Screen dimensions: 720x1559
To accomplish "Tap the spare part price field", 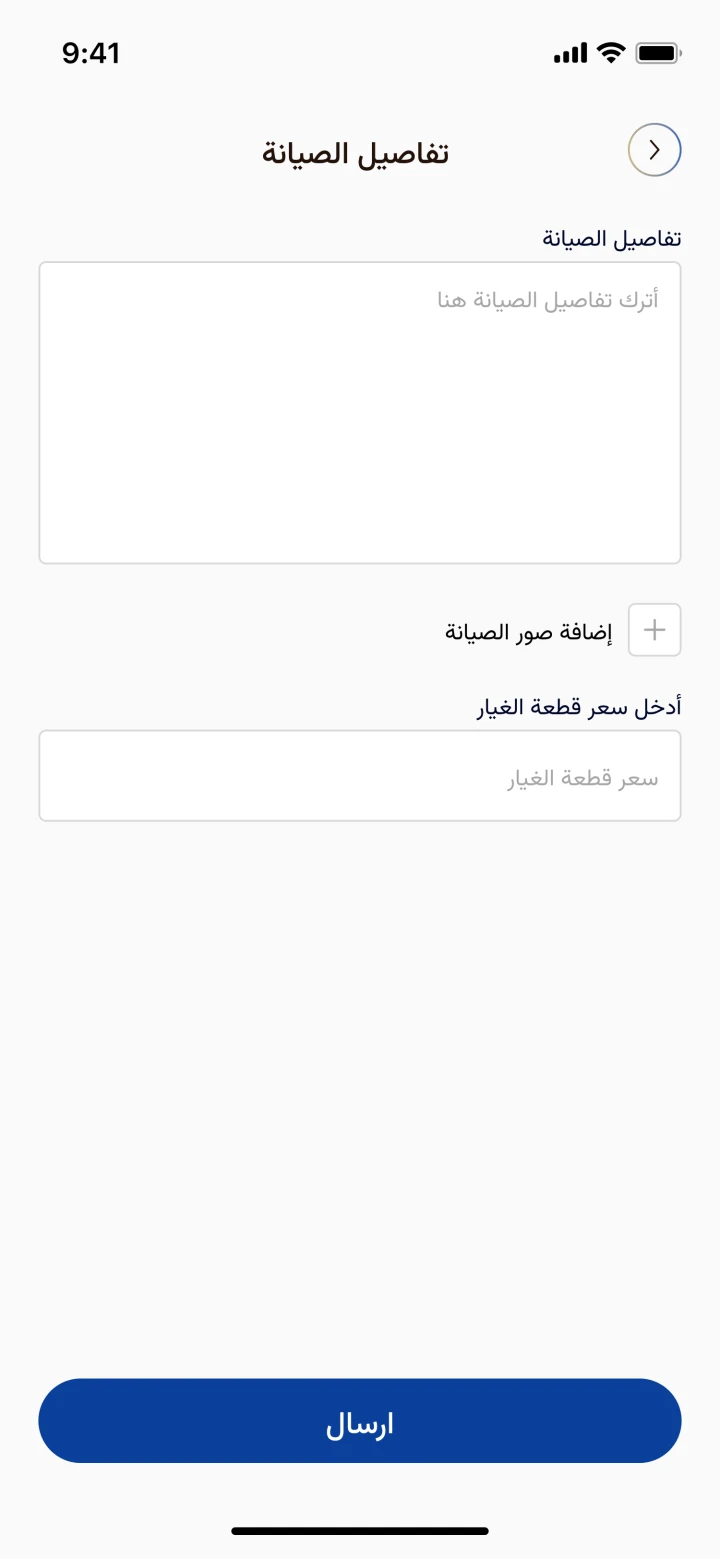I will (x=360, y=776).
